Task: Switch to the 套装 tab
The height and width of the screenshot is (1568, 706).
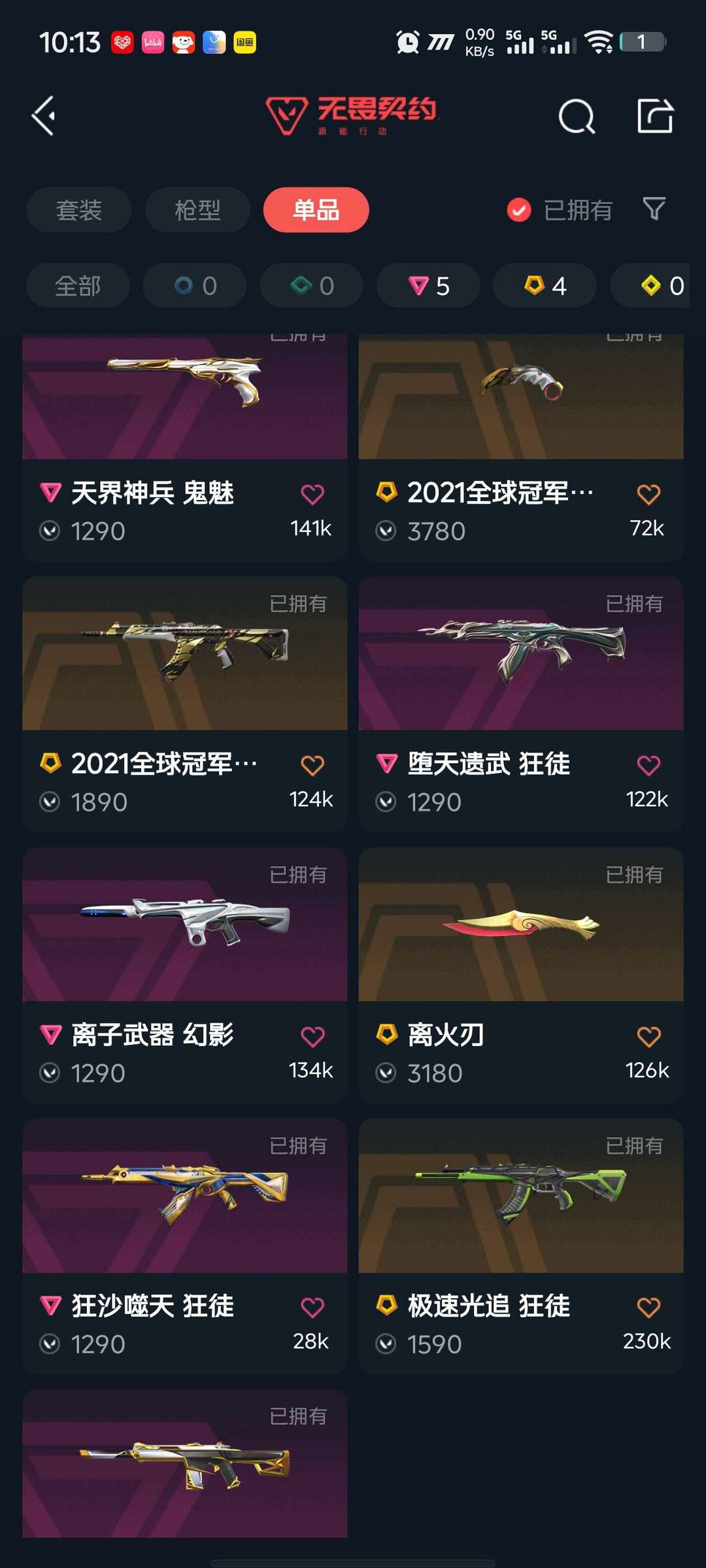Action: pos(79,210)
